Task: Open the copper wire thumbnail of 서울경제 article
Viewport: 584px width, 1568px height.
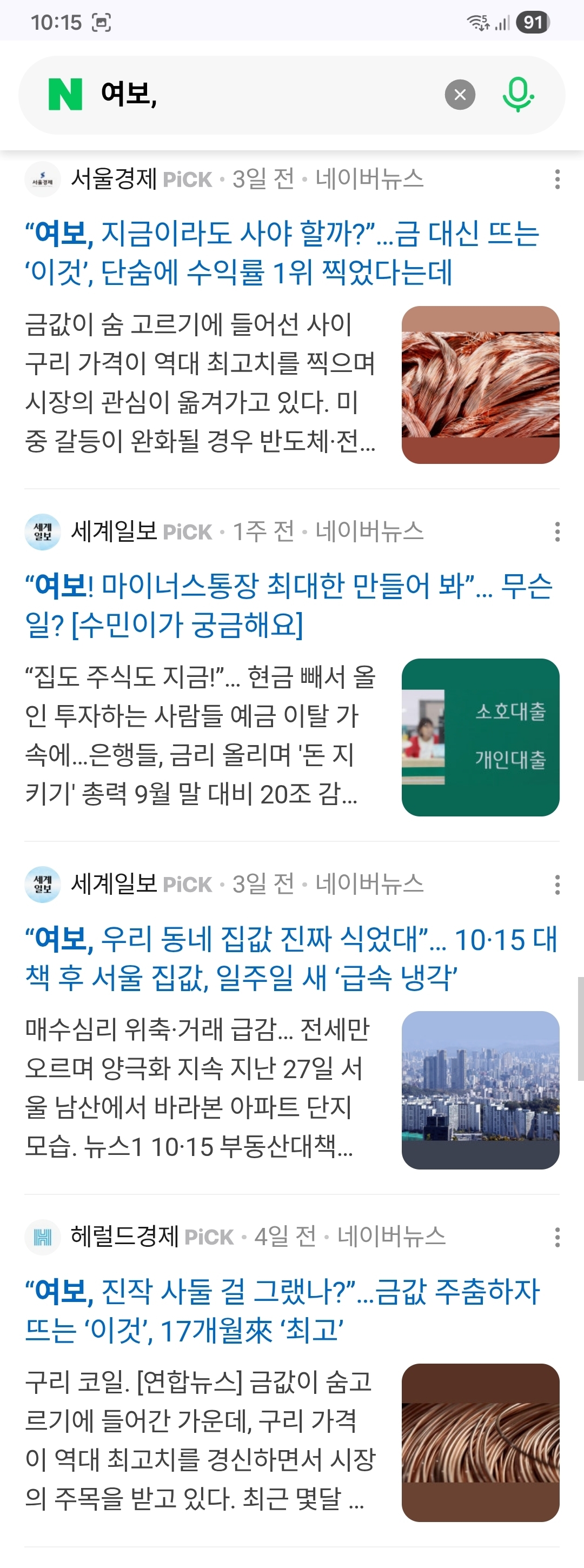Action: (480, 384)
